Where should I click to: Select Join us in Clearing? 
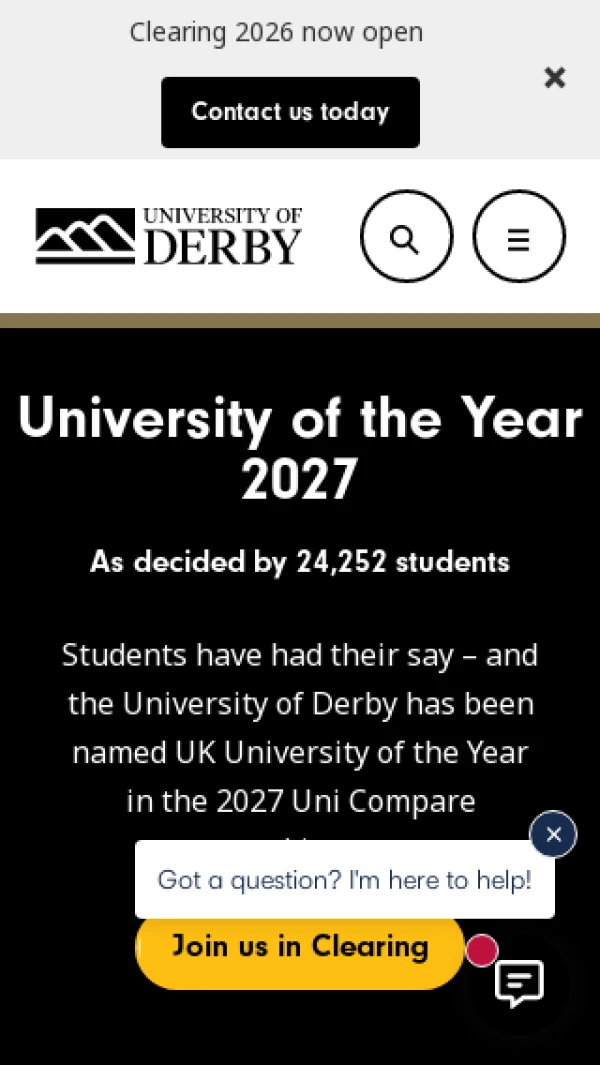300,947
